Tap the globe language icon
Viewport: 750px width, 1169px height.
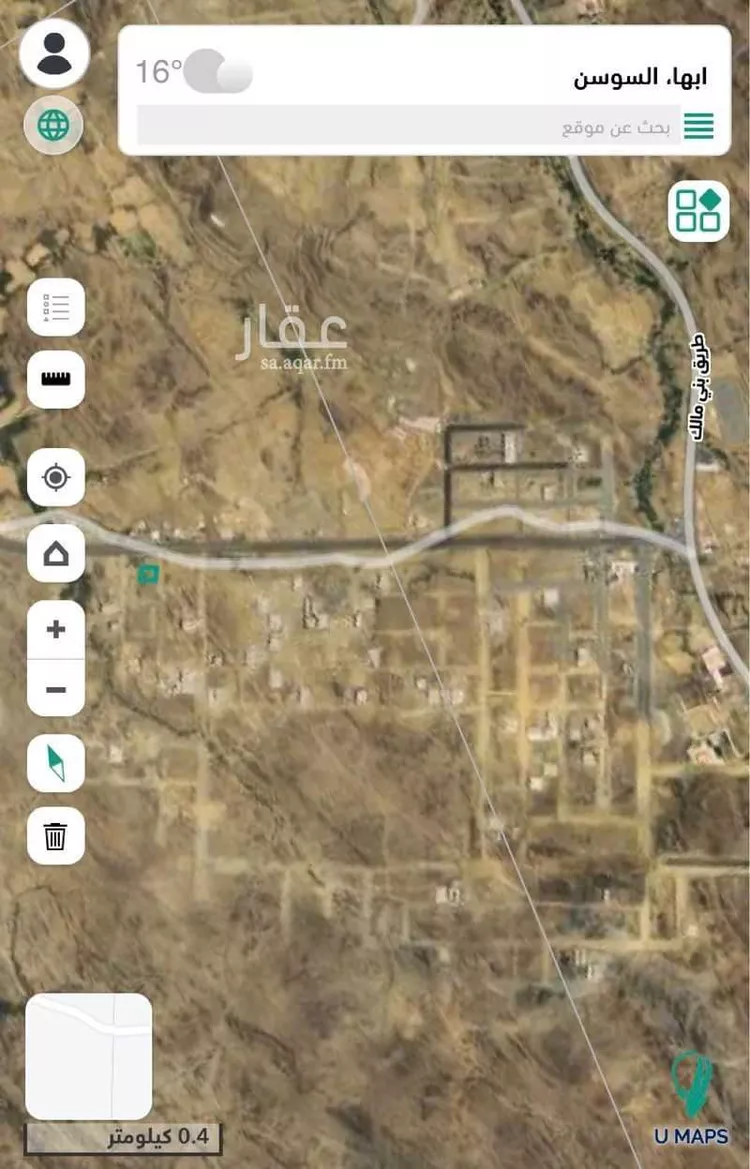(54, 125)
